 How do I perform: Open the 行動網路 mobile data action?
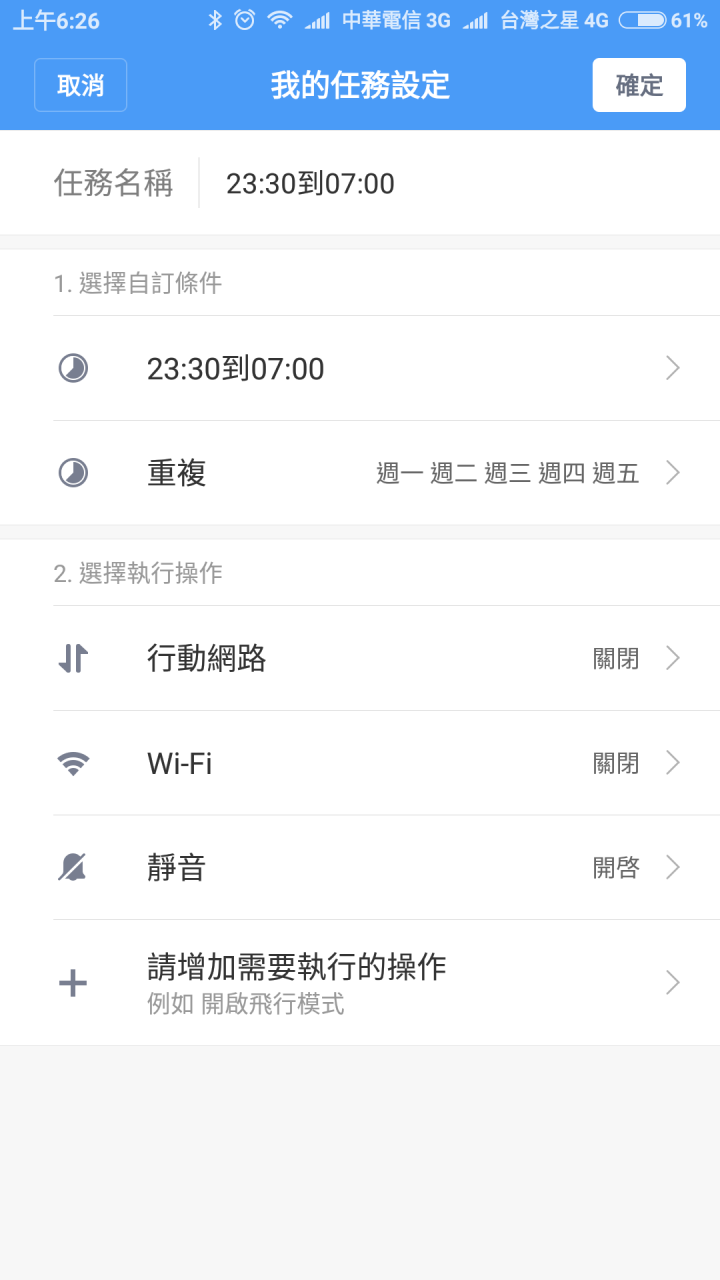coord(360,658)
